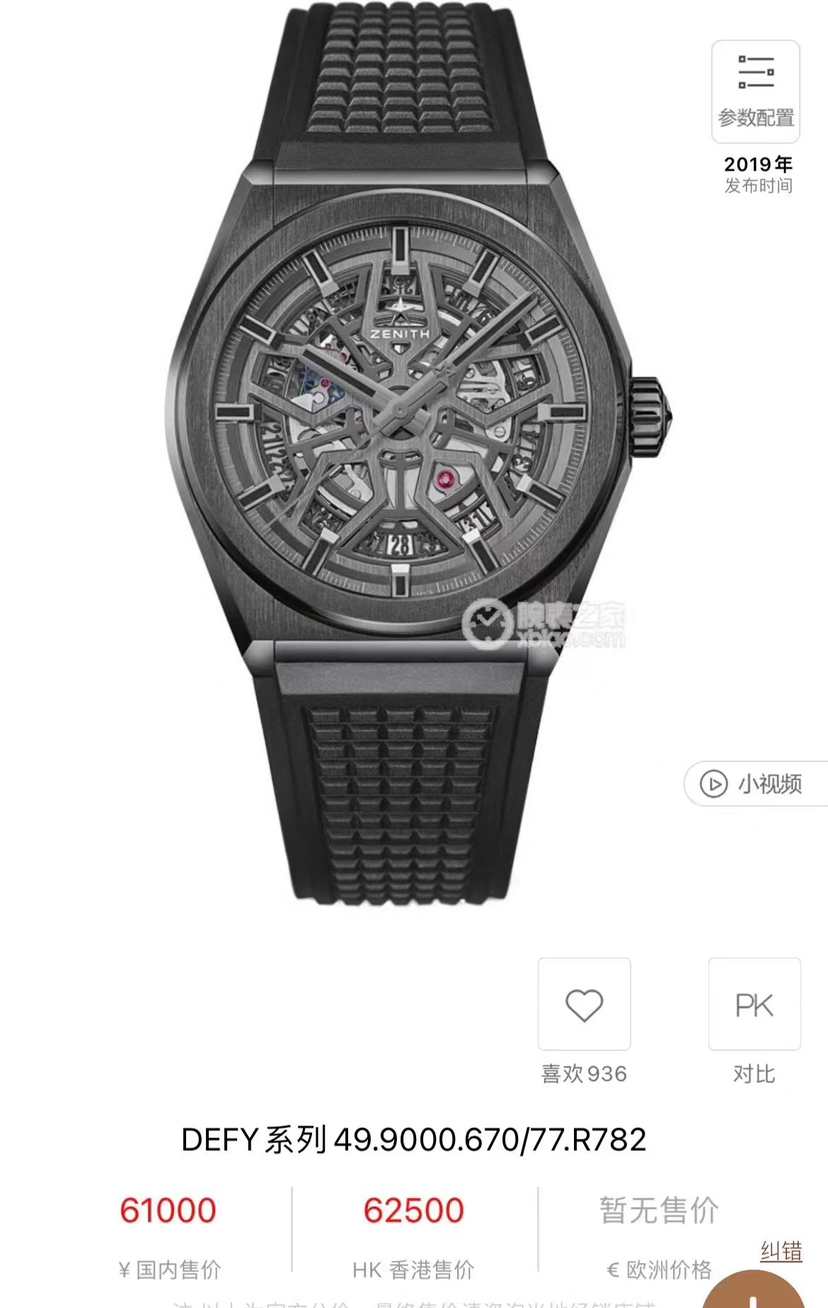Open the 纠错 error report link
Image resolution: width=828 pixels, height=1308 pixels.
(781, 1251)
